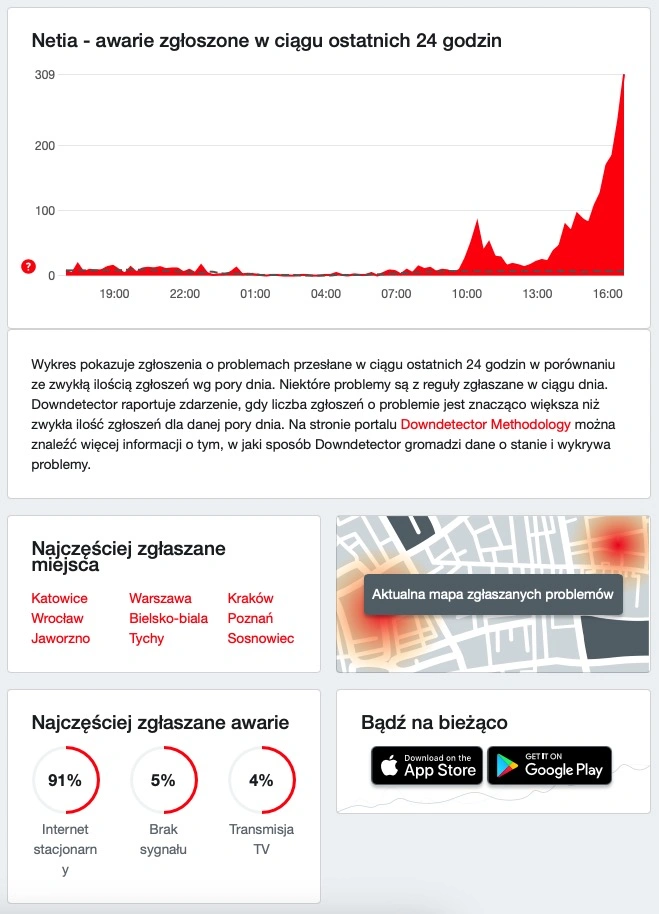Select the Wrocław location link
Screen dimensions: 659x914
tap(59, 618)
